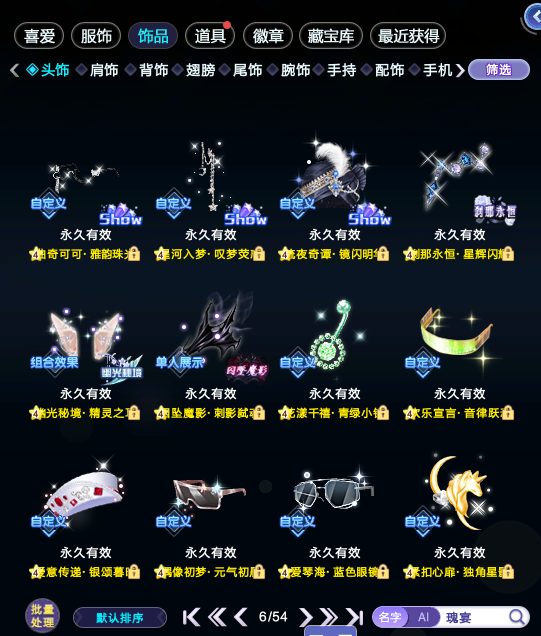Show 最近获得 items

click(x=408, y=36)
